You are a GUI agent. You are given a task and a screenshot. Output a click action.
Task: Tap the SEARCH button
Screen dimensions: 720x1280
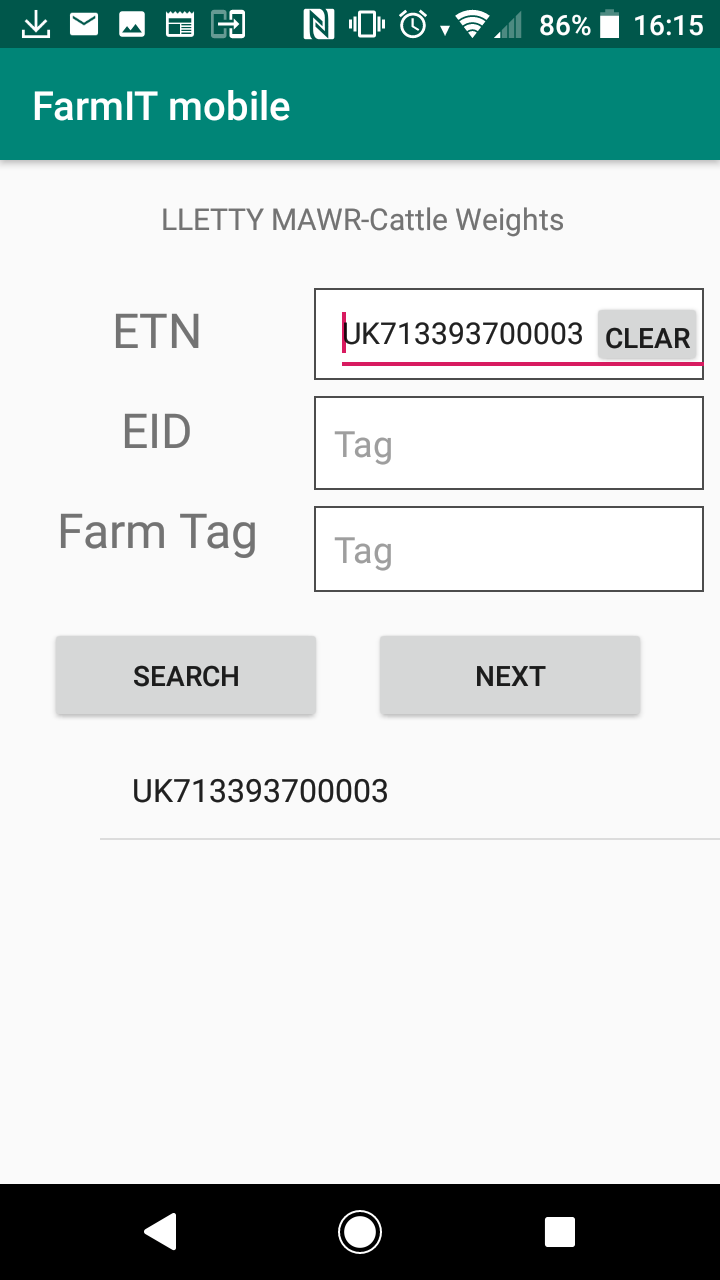pyautogui.click(x=186, y=676)
